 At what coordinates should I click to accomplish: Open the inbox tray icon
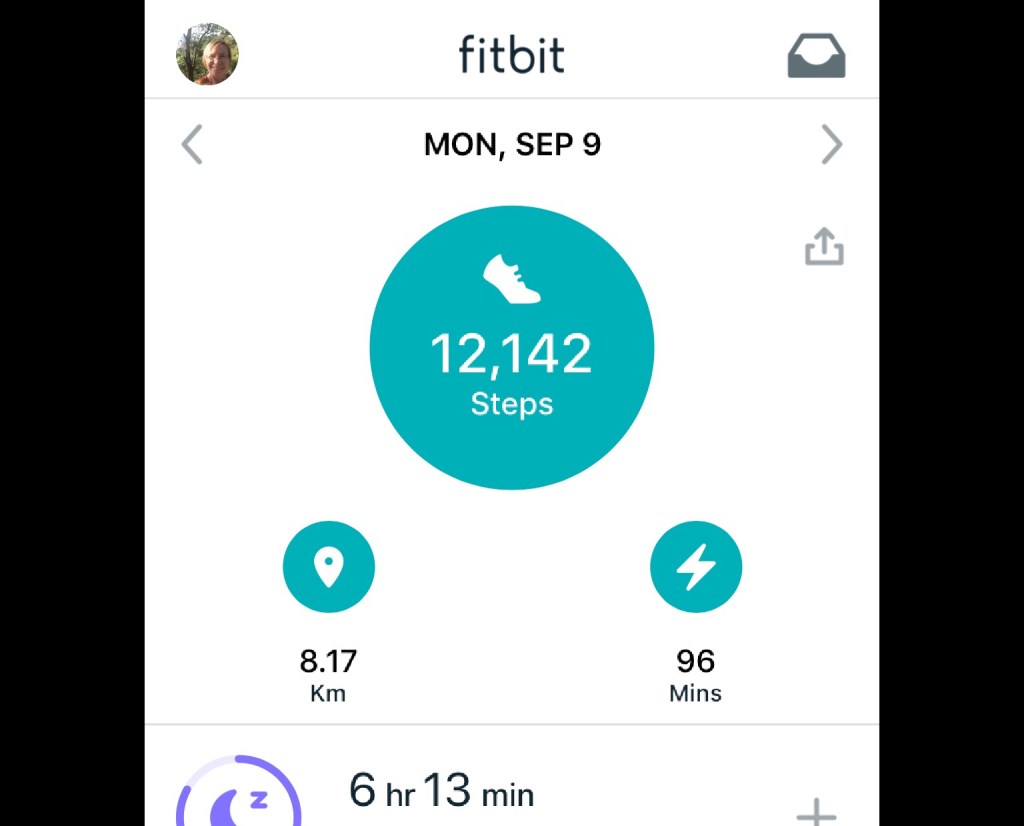click(x=816, y=56)
